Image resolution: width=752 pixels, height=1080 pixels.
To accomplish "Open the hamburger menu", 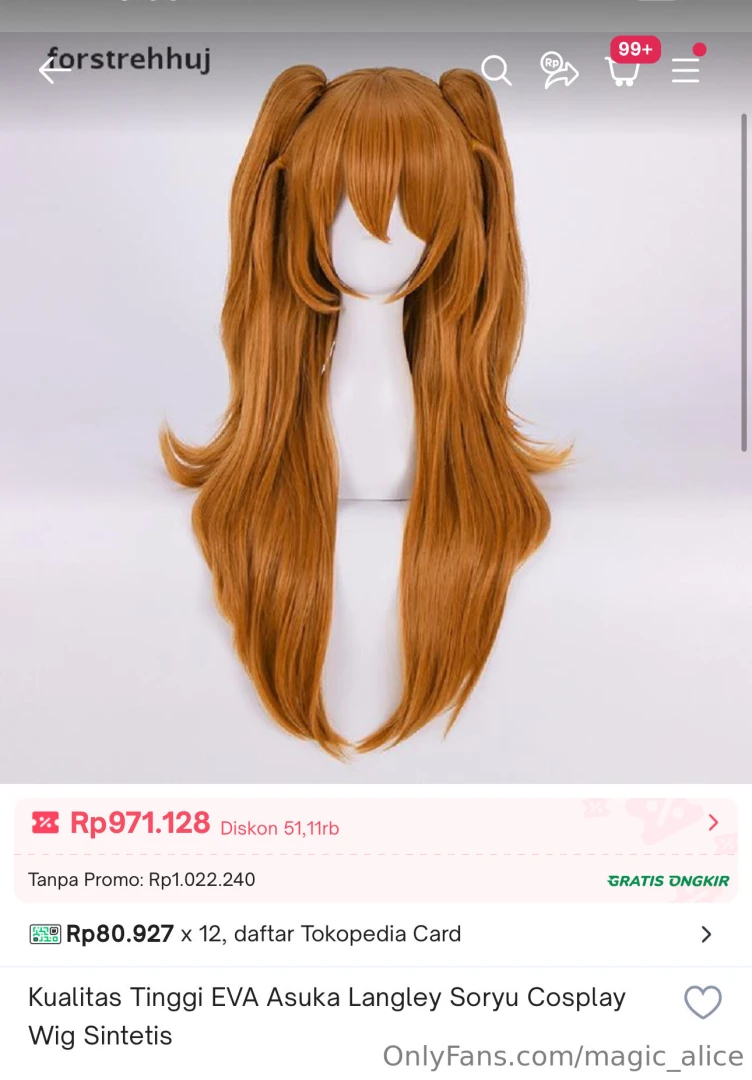I will pos(685,71).
